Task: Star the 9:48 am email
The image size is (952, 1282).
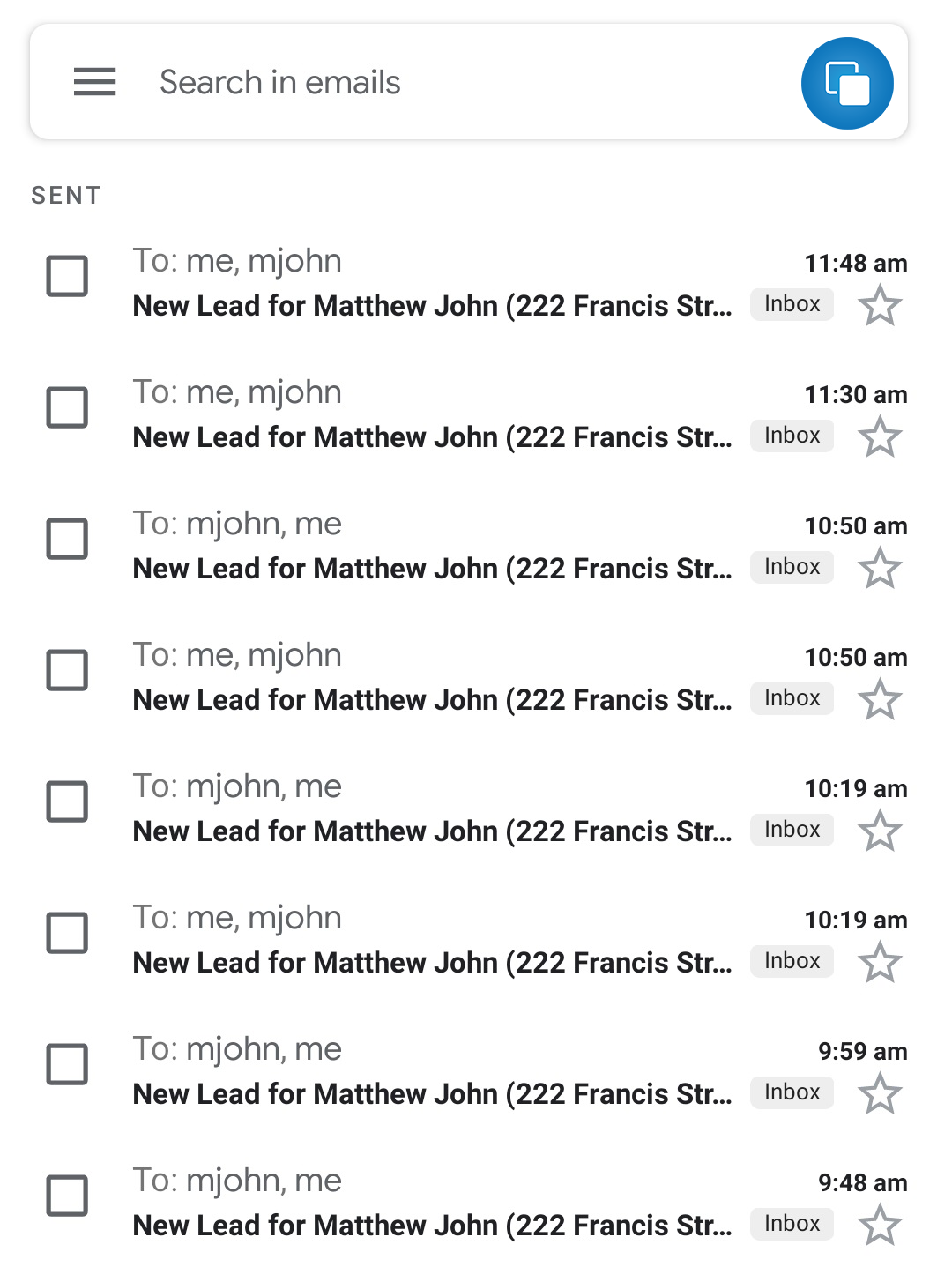Action: (880, 1226)
